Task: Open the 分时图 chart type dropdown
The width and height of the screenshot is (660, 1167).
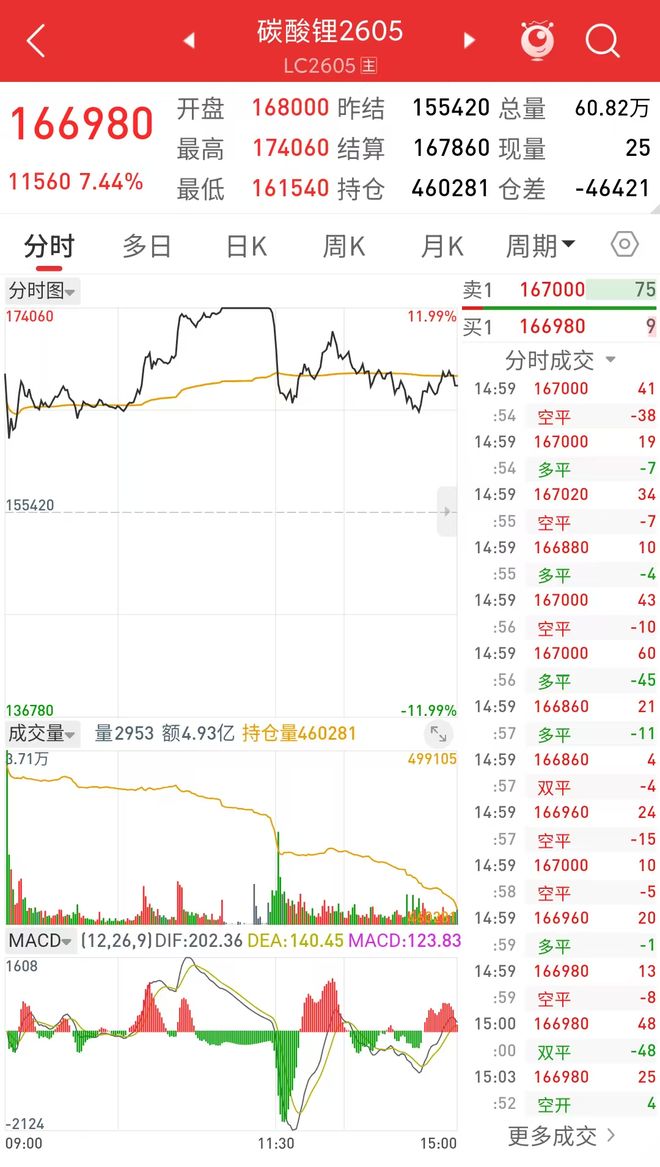Action: click(43, 291)
